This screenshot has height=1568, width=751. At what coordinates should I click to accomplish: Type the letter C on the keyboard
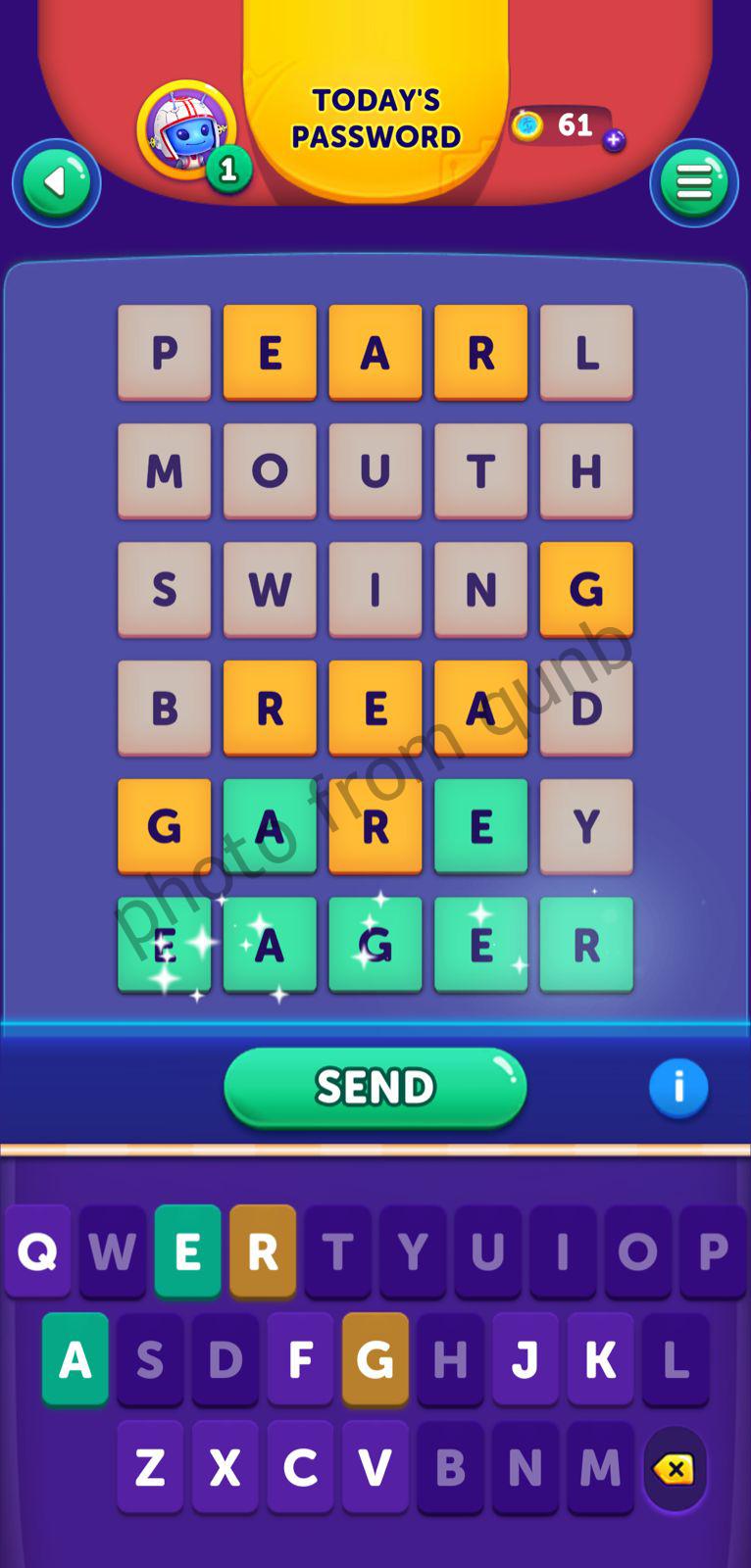pyautogui.click(x=300, y=1467)
